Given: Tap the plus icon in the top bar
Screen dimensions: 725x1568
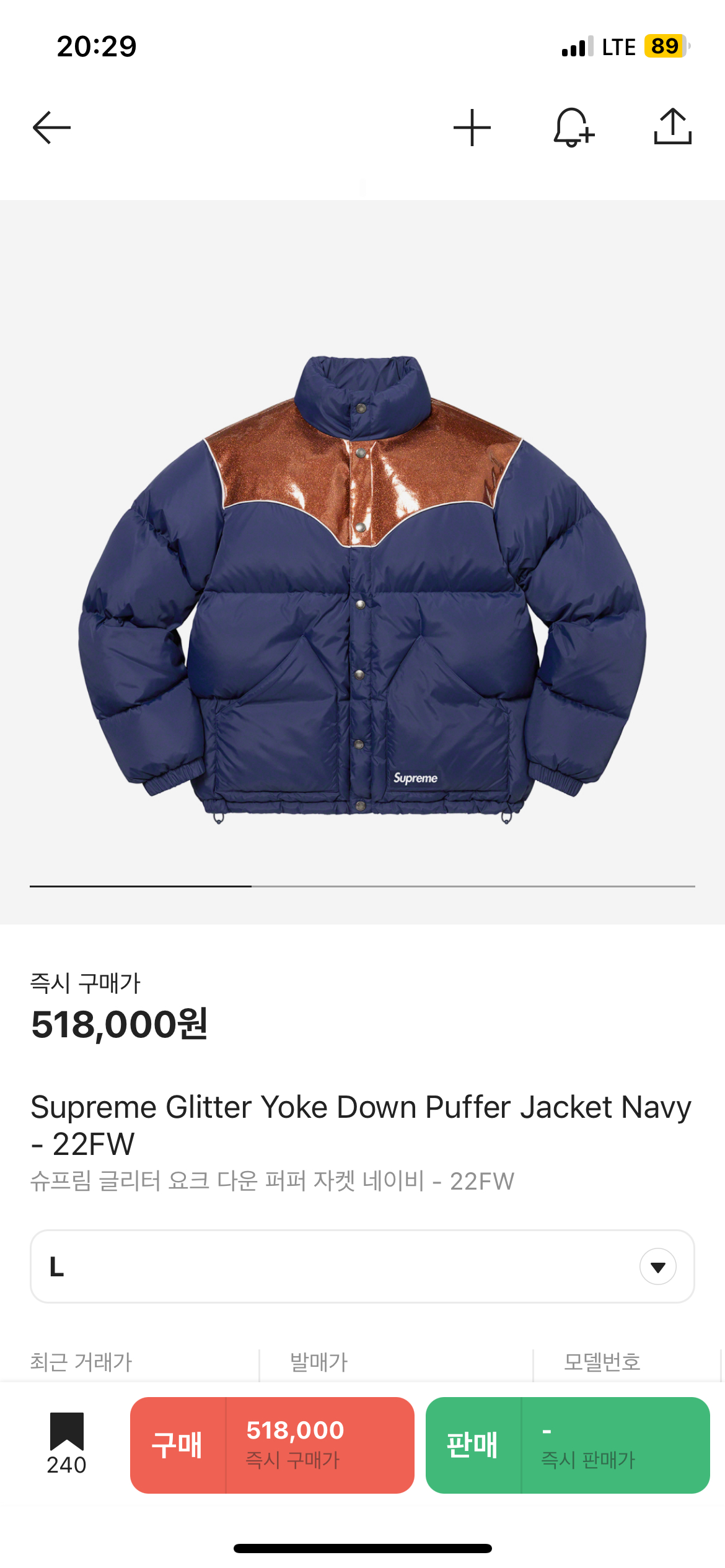Looking at the screenshot, I should point(472,128).
